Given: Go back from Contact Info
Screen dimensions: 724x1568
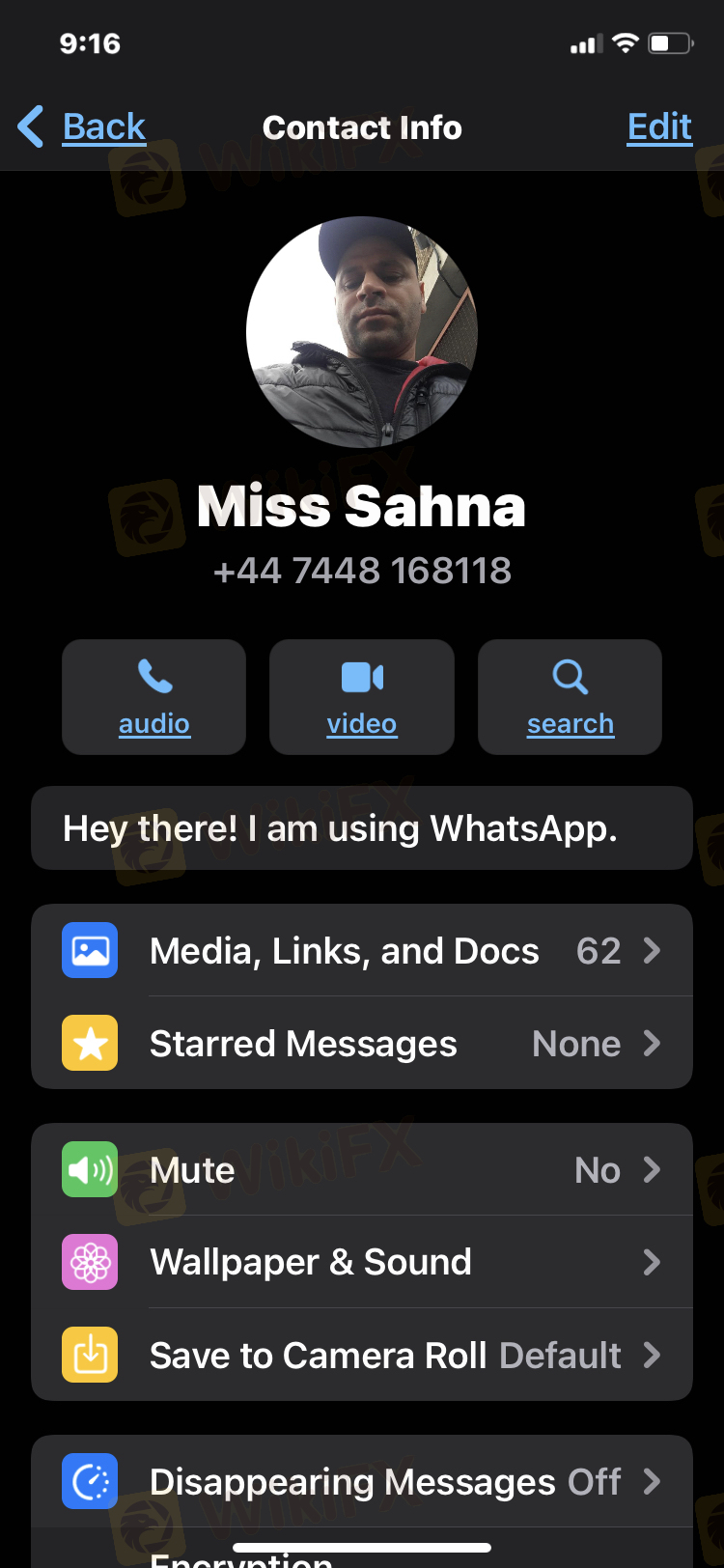Looking at the screenshot, I should 82,126.
